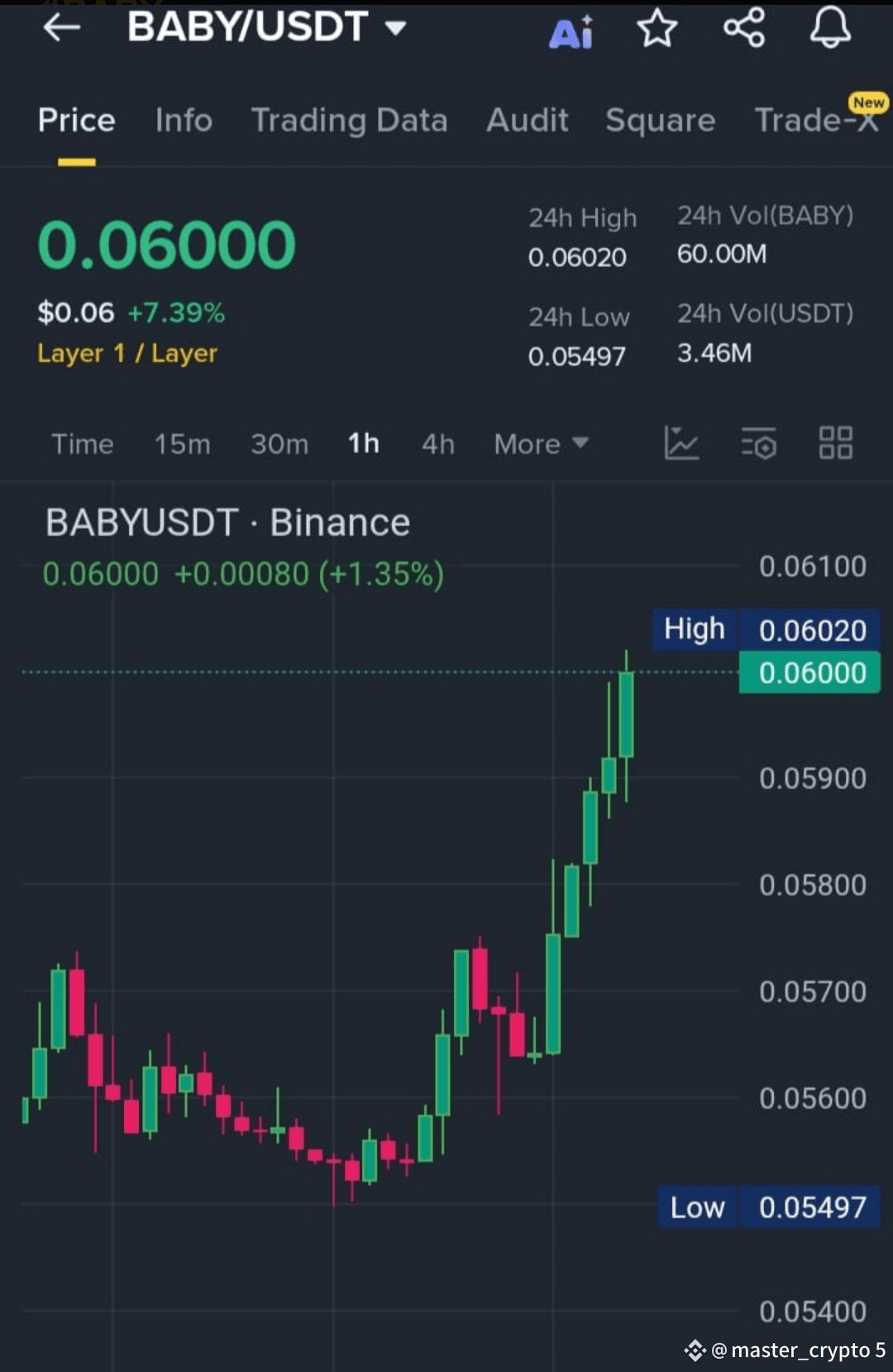Open the AI analysis icon
Image resolution: width=893 pixels, height=1372 pixels.
pos(571,32)
